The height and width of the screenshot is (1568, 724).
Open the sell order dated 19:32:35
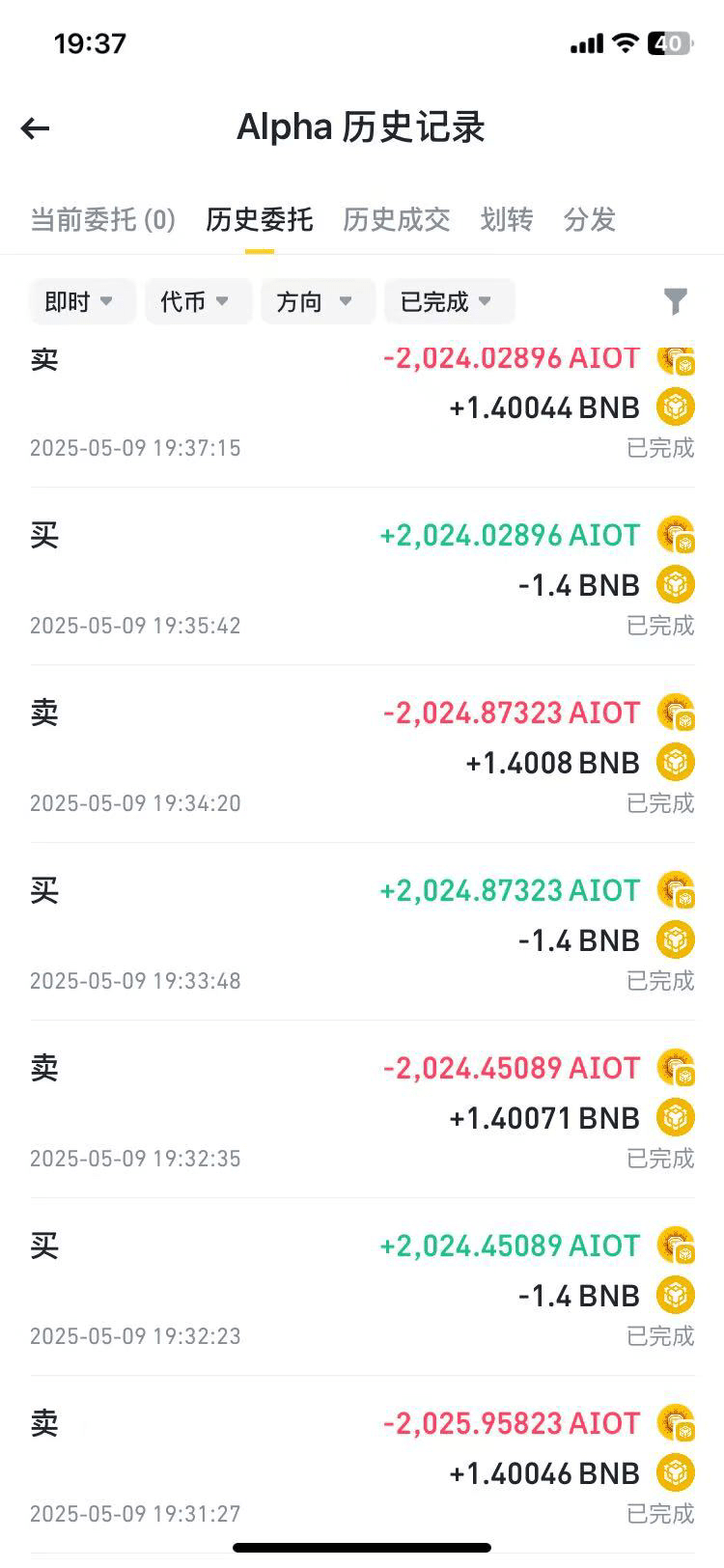(362, 1109)
